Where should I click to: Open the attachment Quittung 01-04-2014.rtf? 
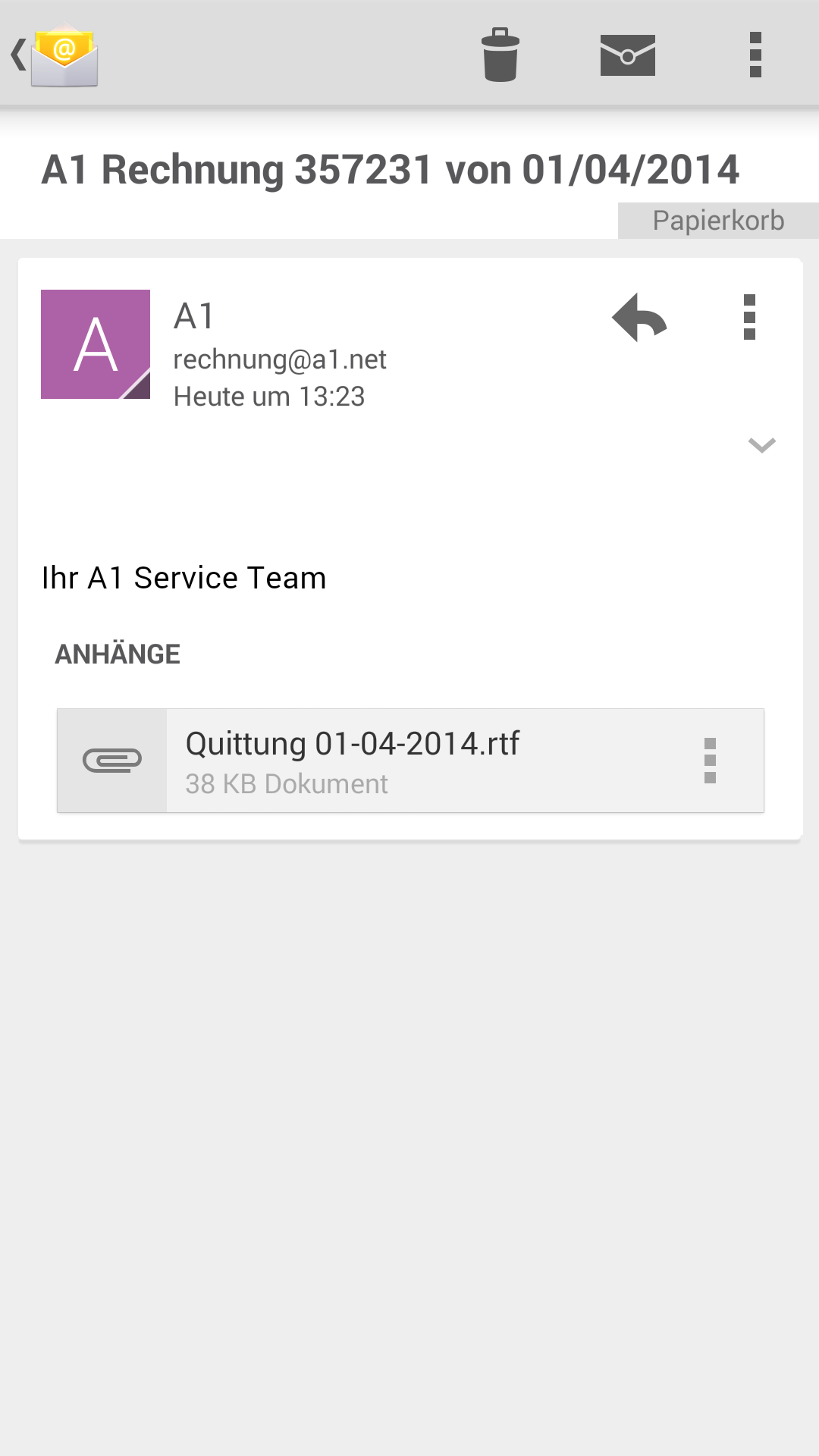[x=410, y=761]
